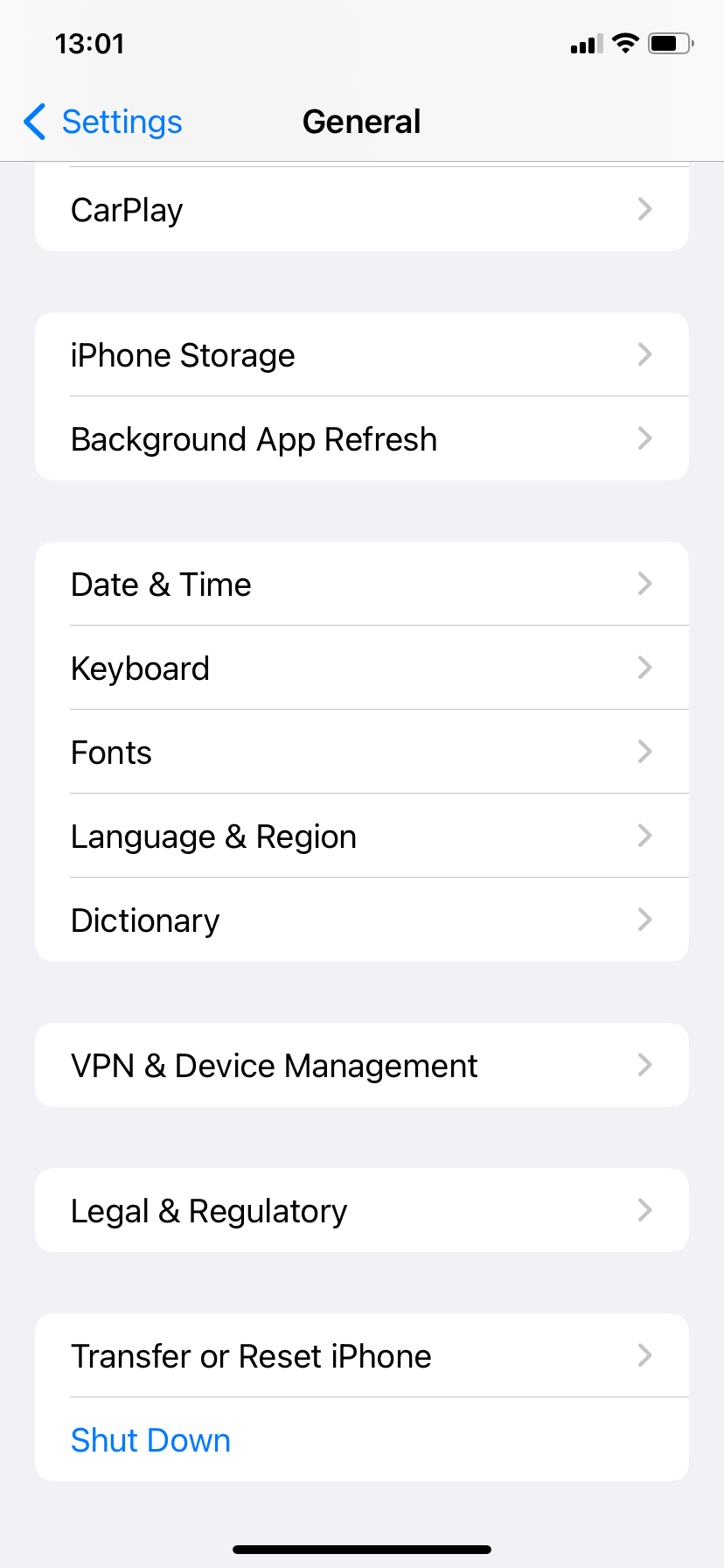Tap the cellular signal bars icon
The height and width of the screenshot is (1568, 724).
point(584,44)
